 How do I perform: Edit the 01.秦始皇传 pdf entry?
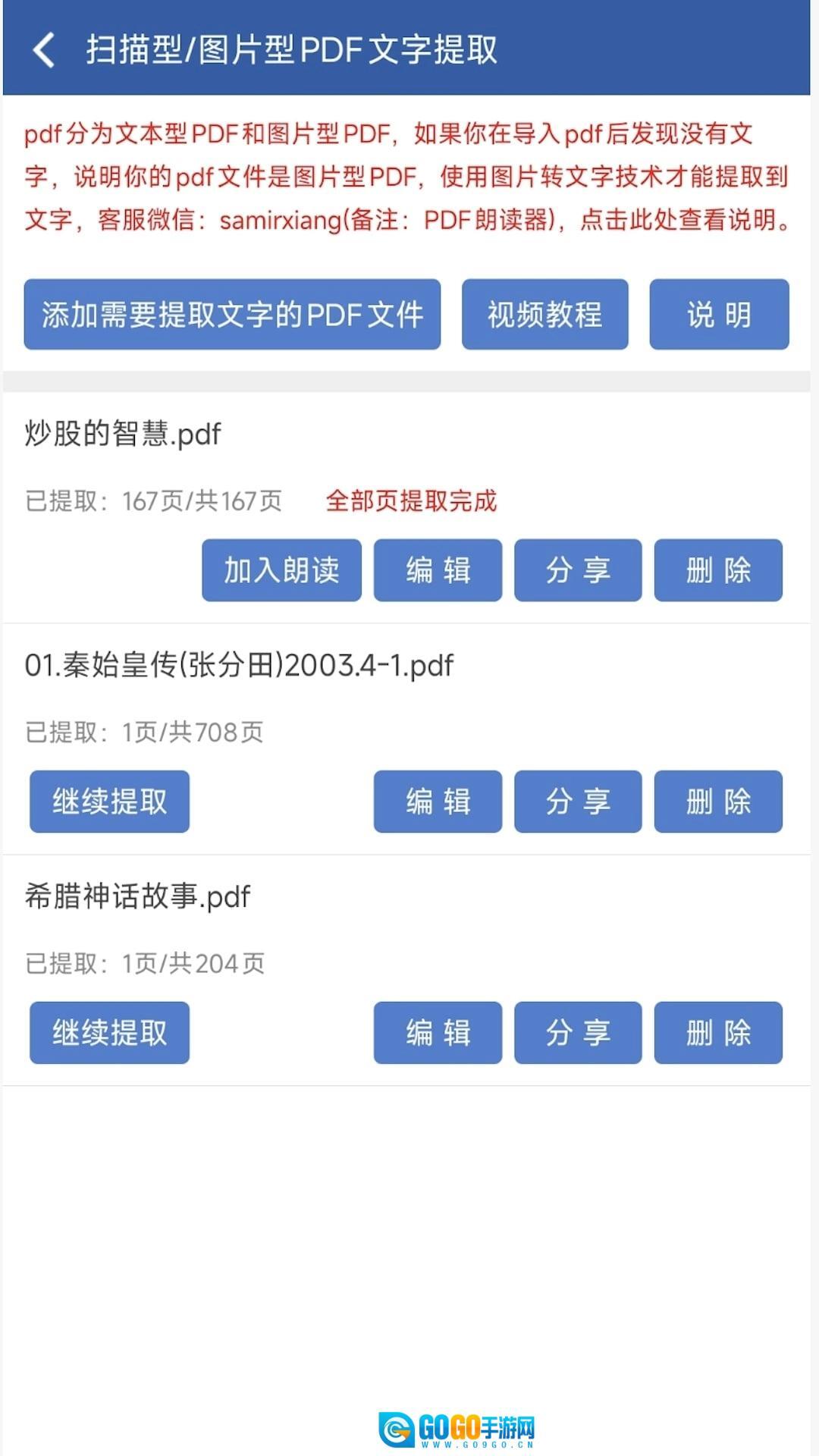438,802
